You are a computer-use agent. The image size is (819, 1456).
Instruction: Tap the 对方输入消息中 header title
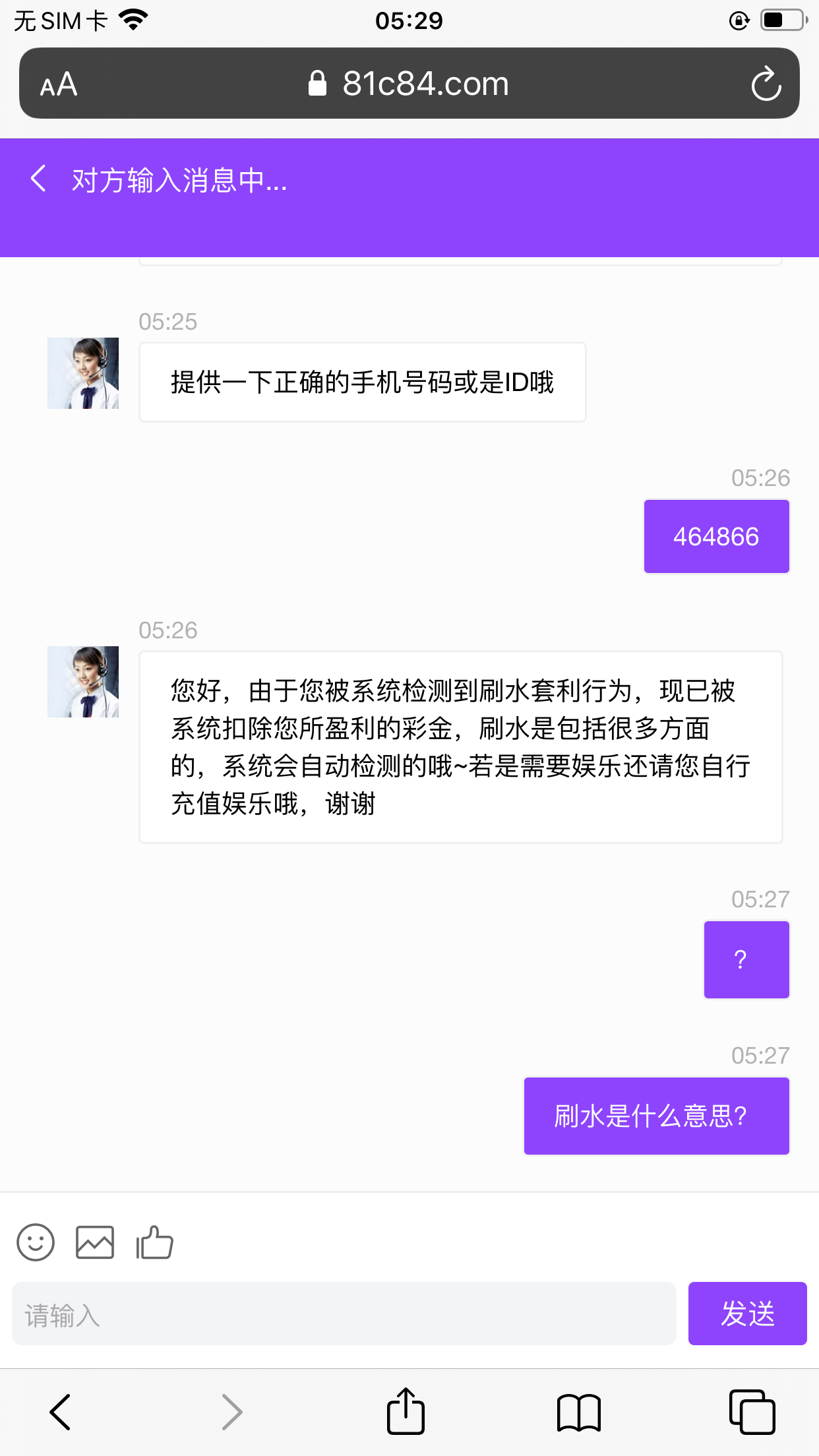pyautogui.click(x=179, y=181)
